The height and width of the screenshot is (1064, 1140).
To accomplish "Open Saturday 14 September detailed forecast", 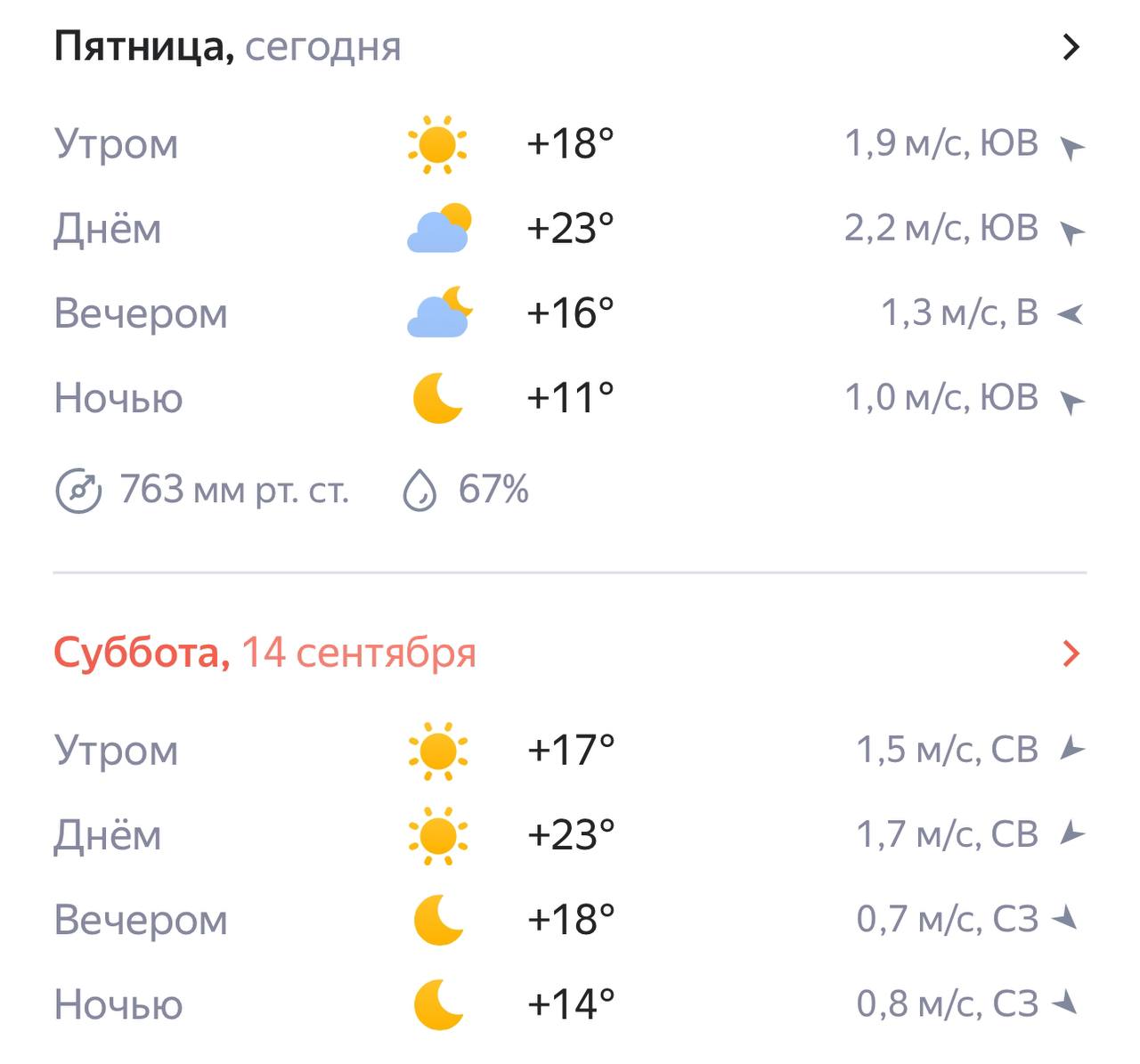I will coord(1071,654).
